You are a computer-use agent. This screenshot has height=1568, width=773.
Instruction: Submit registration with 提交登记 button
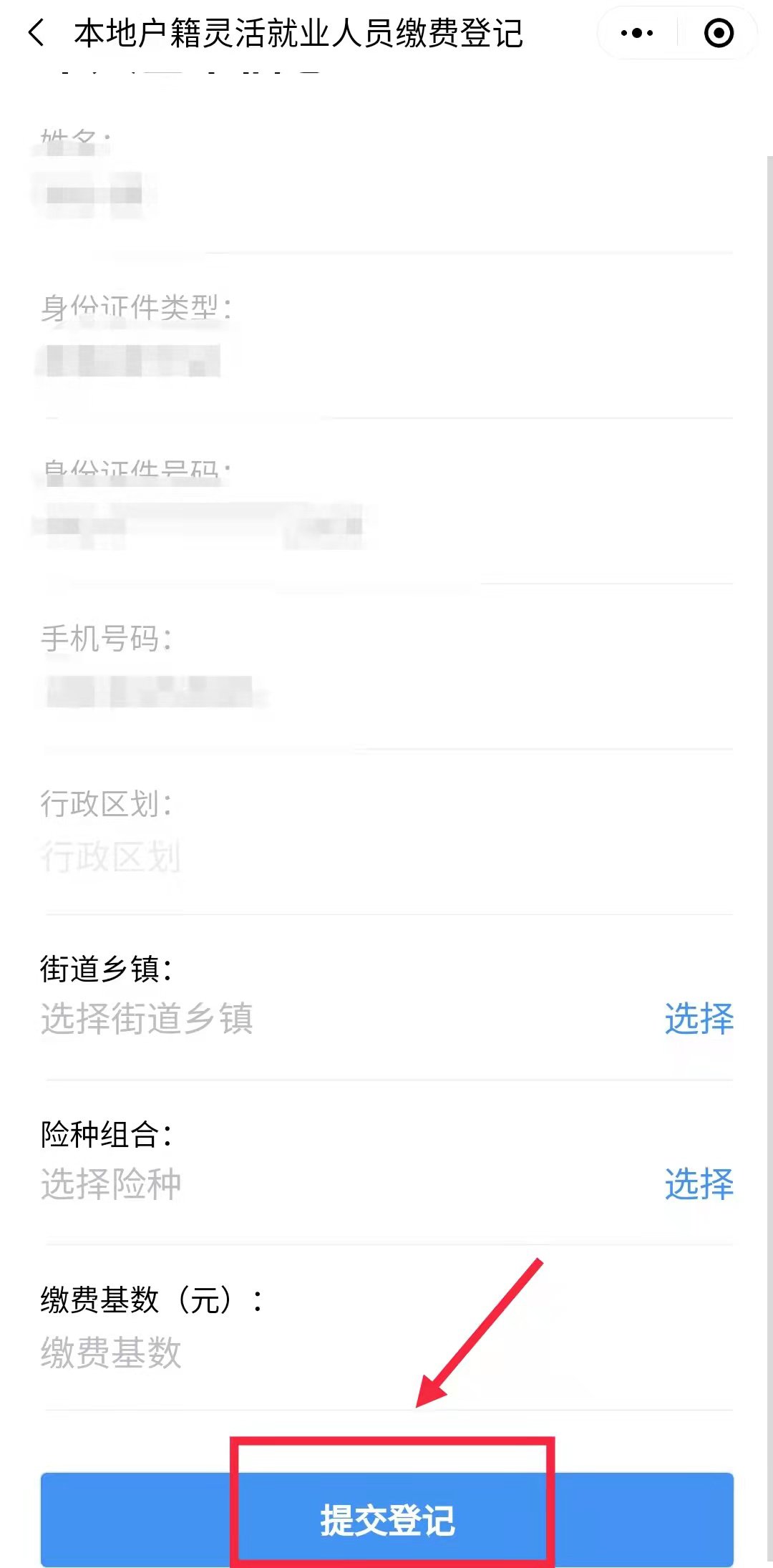tap(386, 1519)
